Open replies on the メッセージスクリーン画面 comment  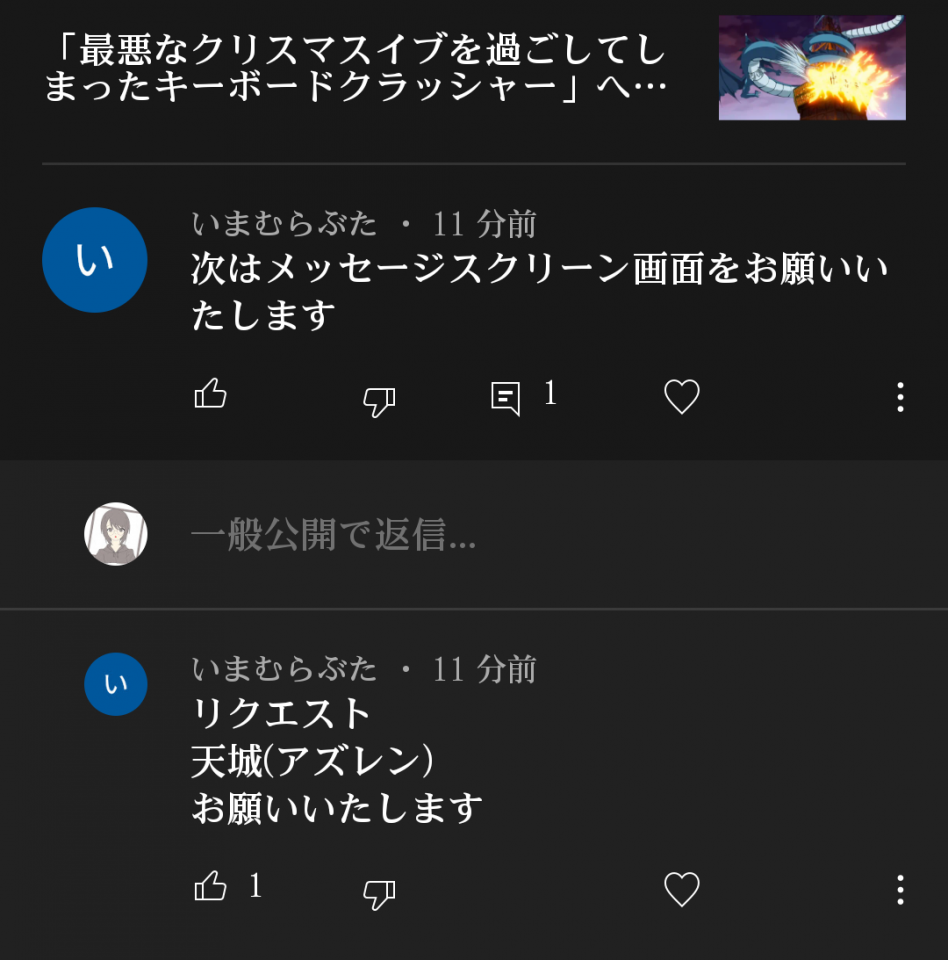507,398
